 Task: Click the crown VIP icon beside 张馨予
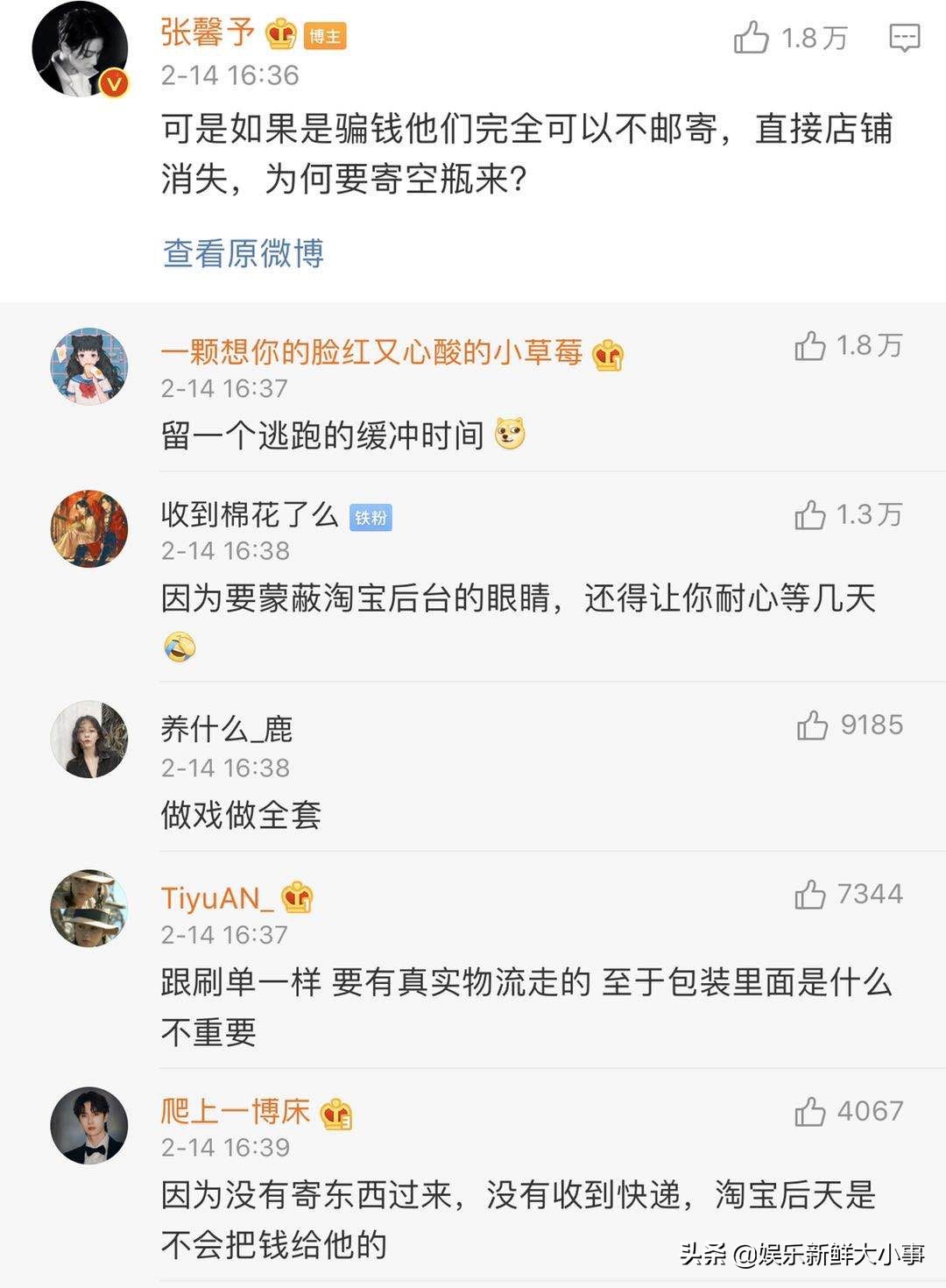[x=280, y=29]
